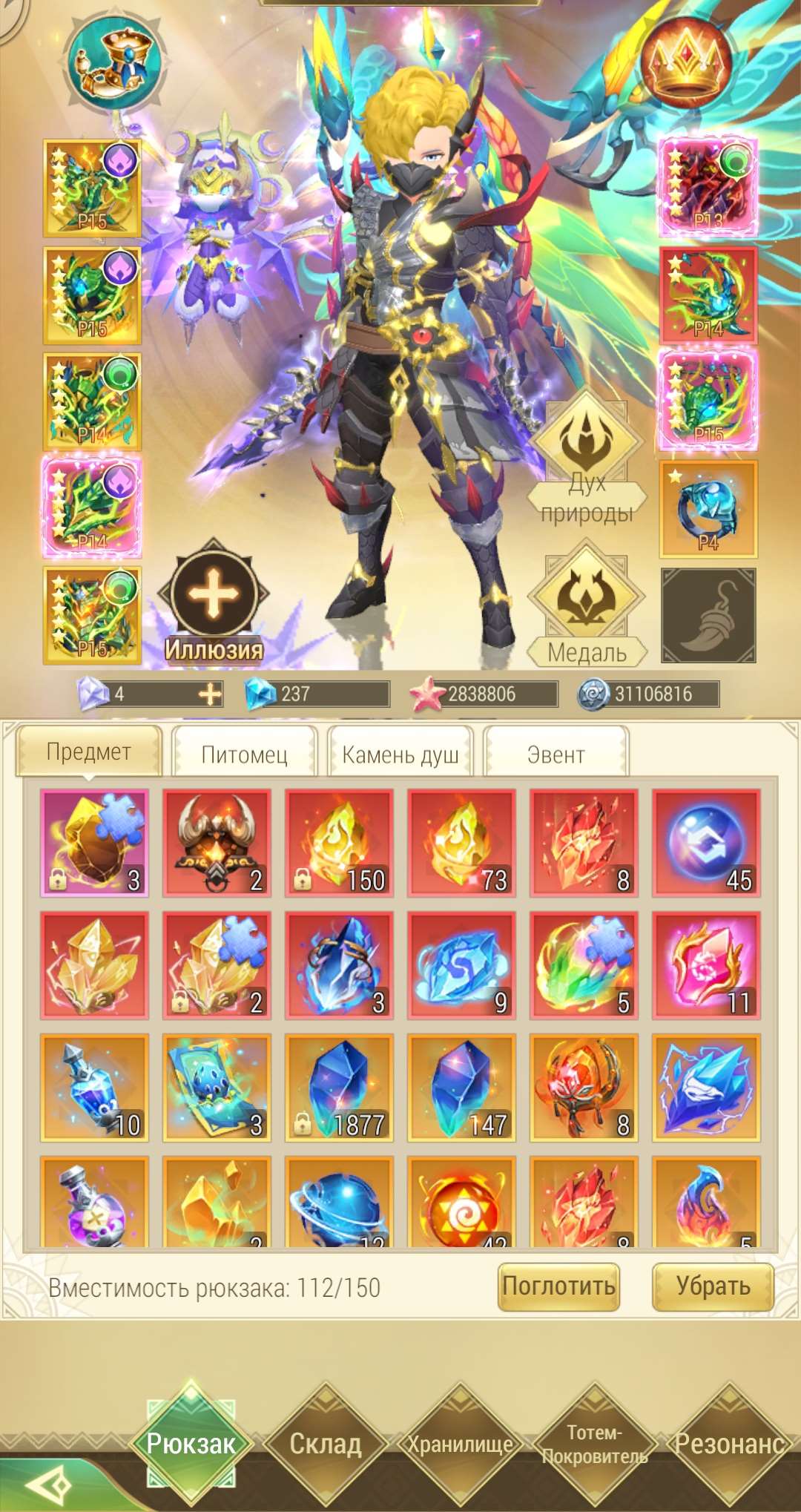Switch to the Эвент tab
Screen dimensions: 801x1512
pos(556,755)
